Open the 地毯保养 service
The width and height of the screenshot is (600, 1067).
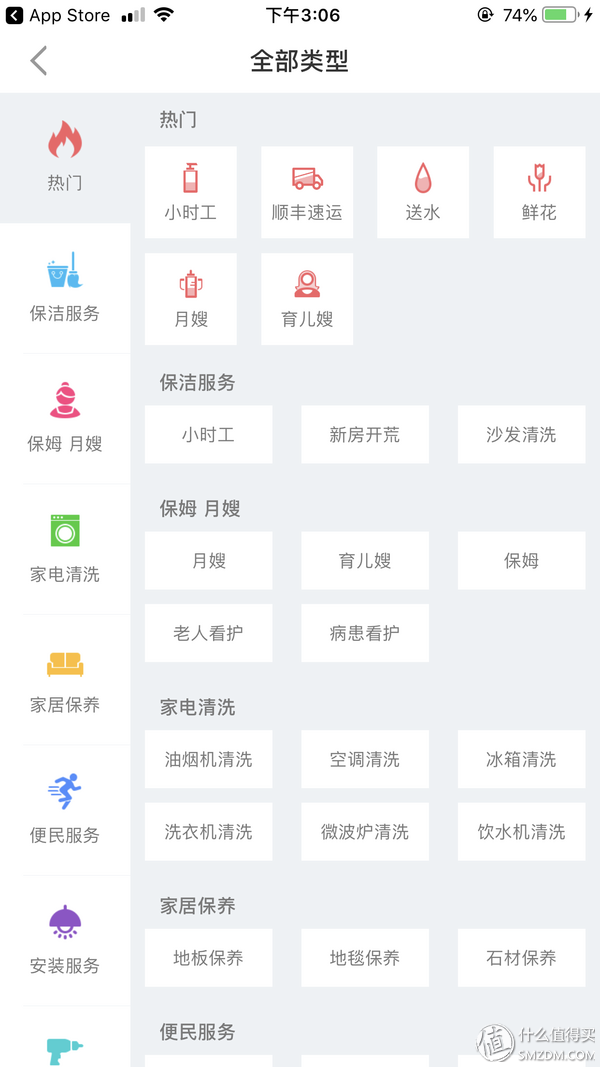(x=365, y=958)
